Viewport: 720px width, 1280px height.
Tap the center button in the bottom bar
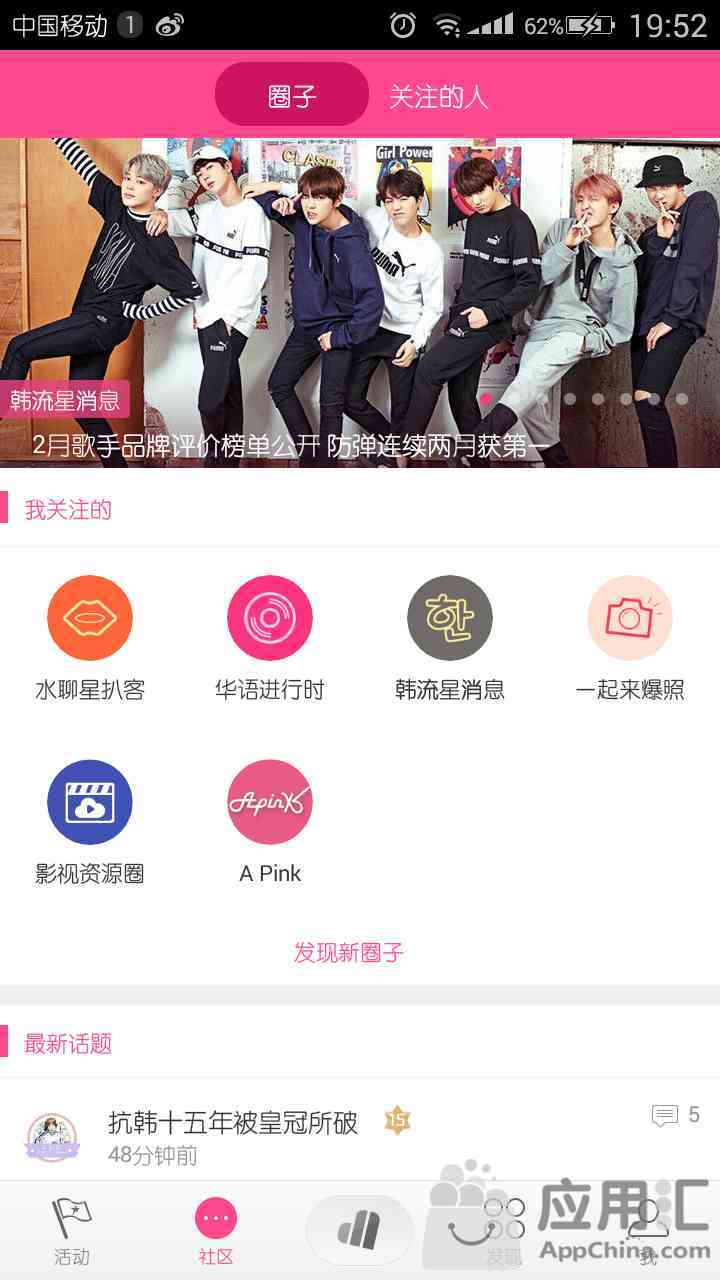359,1230
